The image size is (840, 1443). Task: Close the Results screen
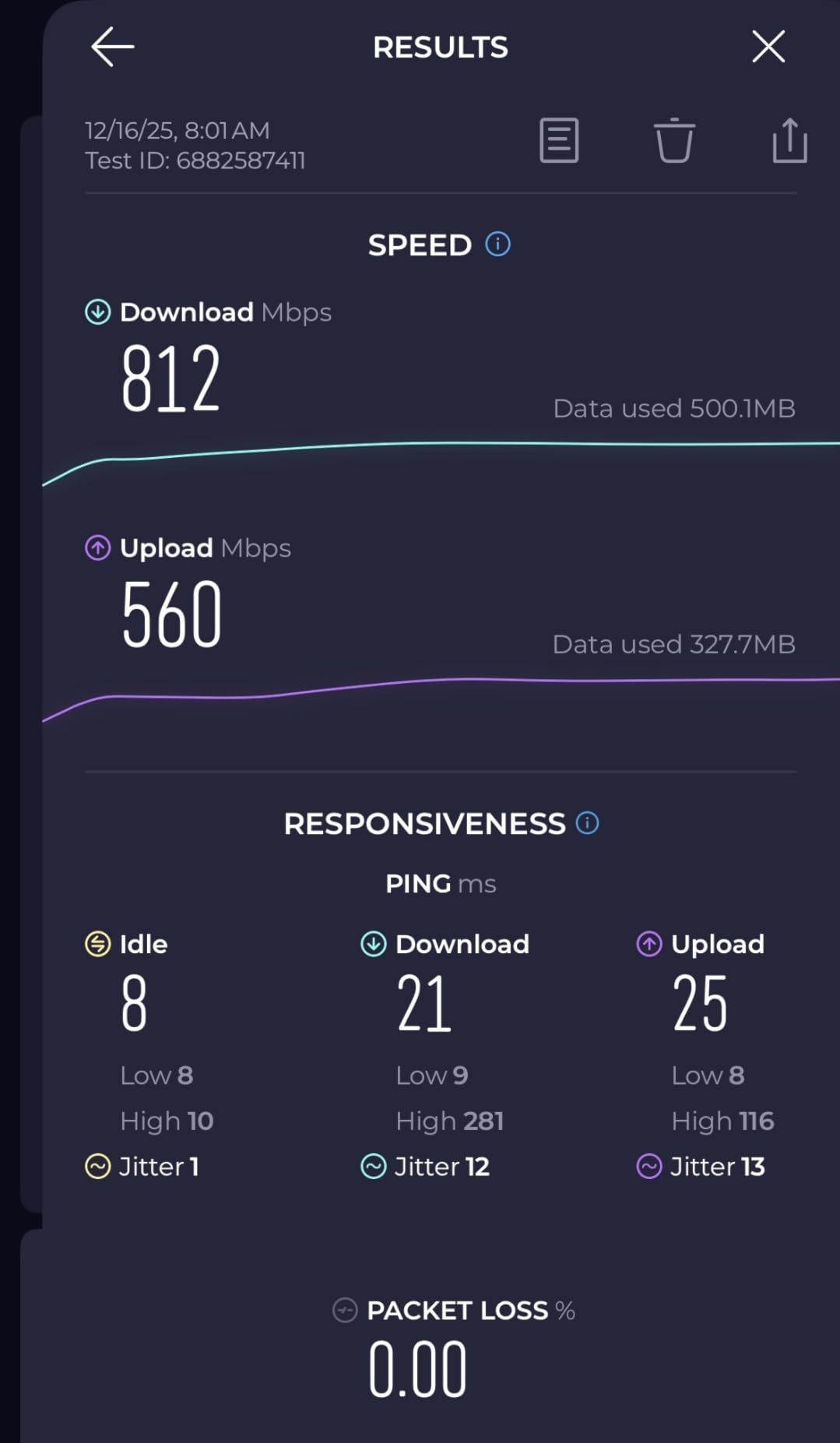point(768,47)
